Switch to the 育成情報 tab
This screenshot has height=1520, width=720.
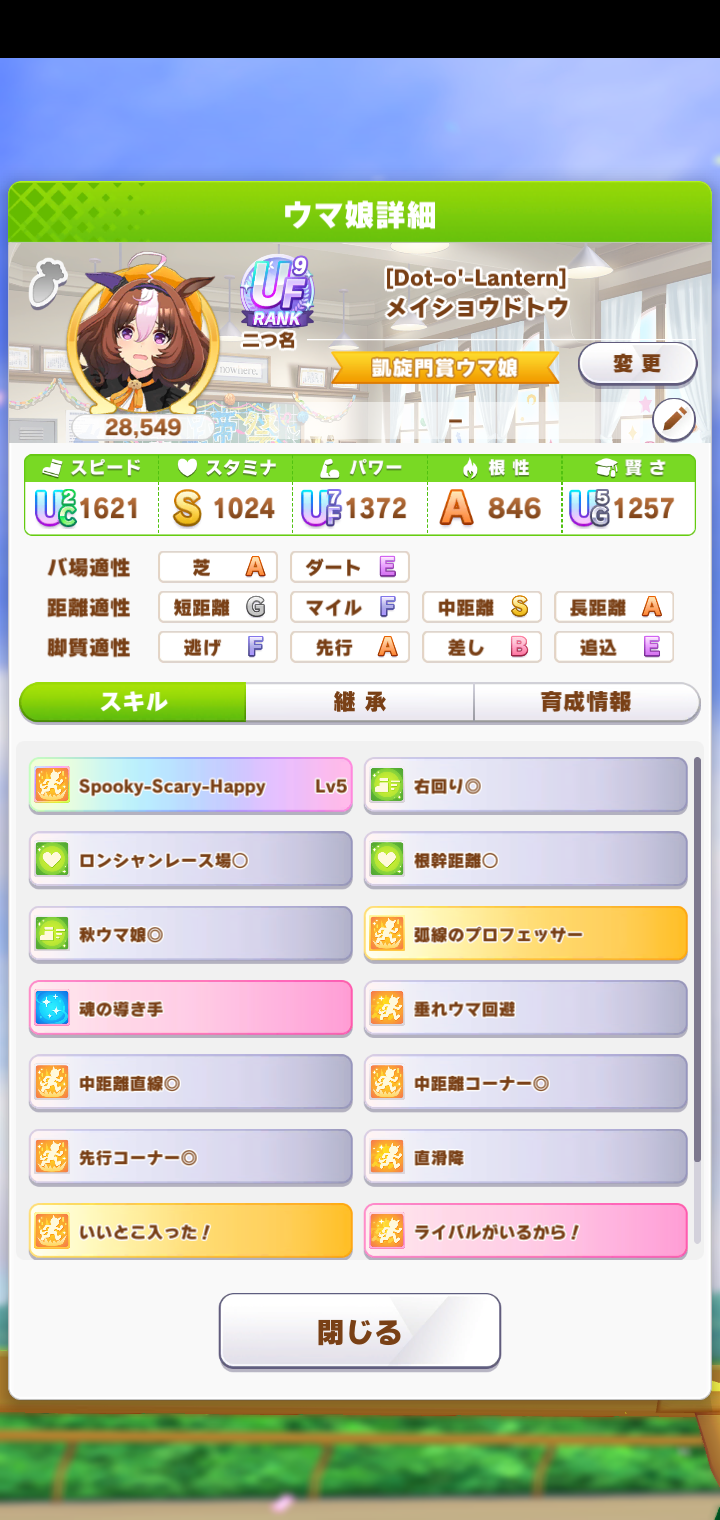(x=586, y=702)
